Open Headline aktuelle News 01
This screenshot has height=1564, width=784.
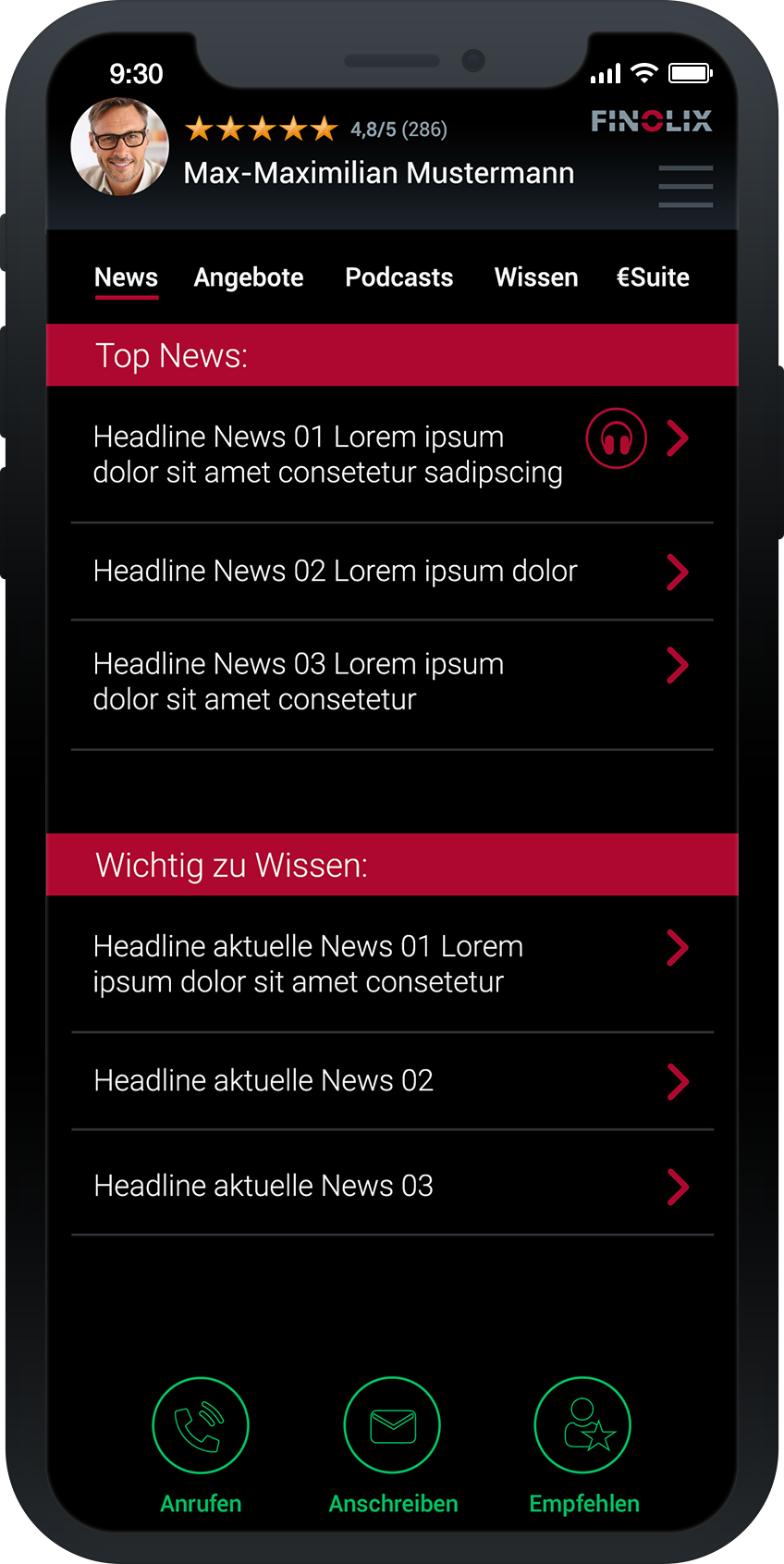tap(308, 964)
